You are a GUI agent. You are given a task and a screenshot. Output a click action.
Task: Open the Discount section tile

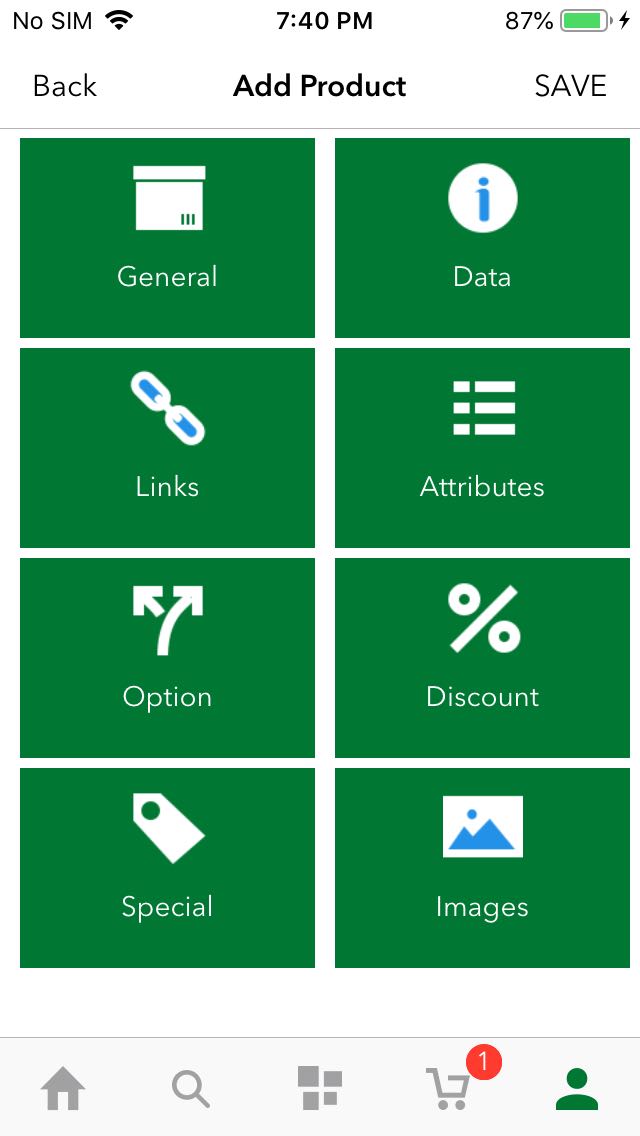point(482,658)
